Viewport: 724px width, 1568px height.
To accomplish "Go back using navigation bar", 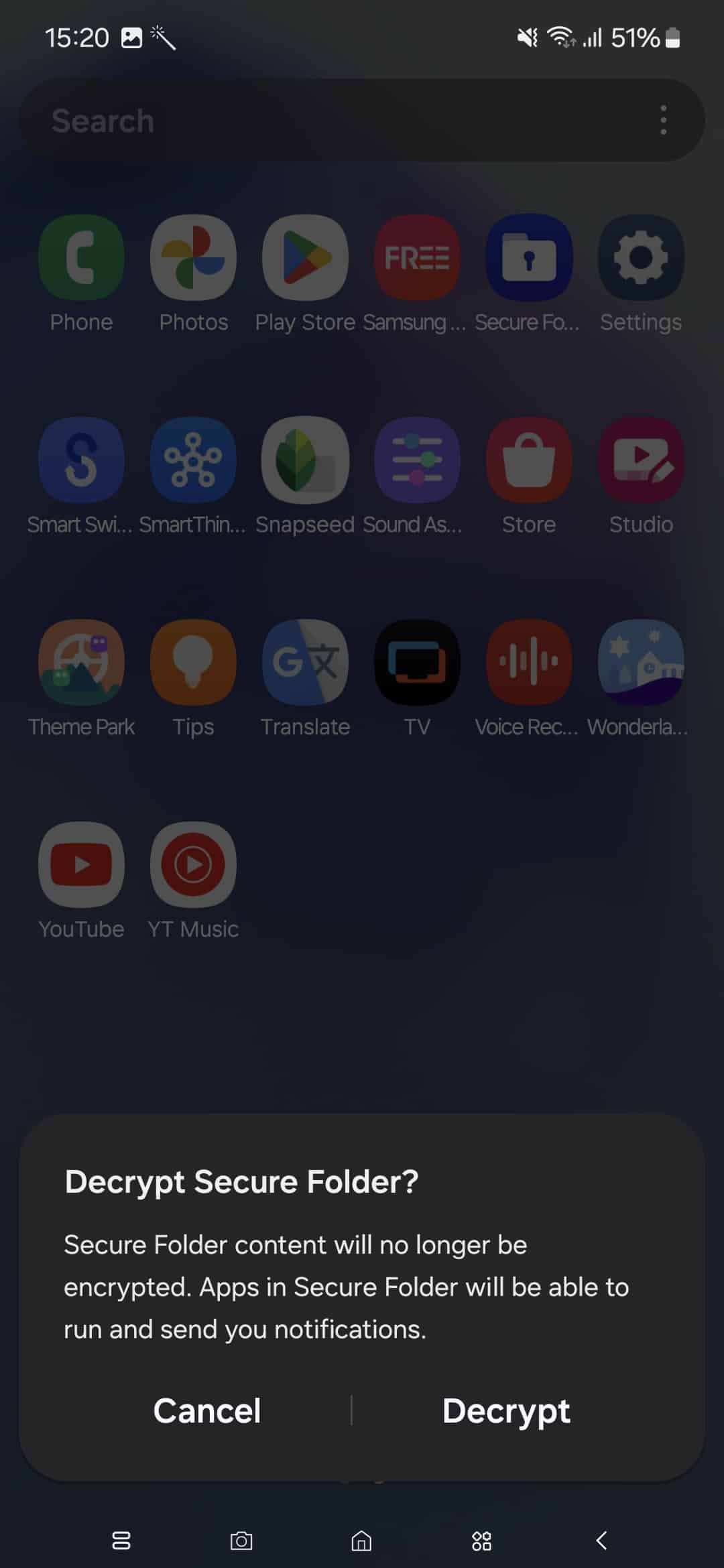I will pos(601,1541).
